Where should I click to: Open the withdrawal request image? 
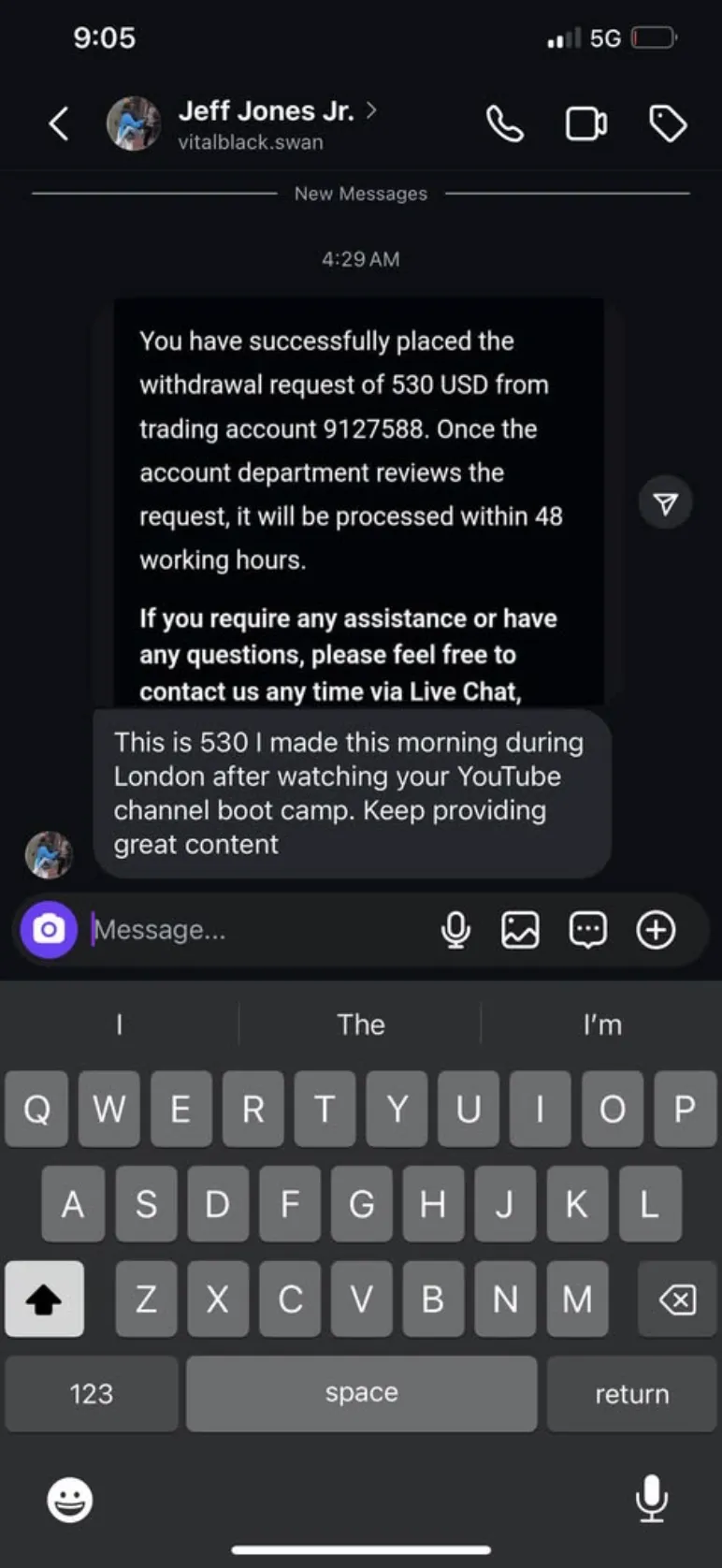359,501
